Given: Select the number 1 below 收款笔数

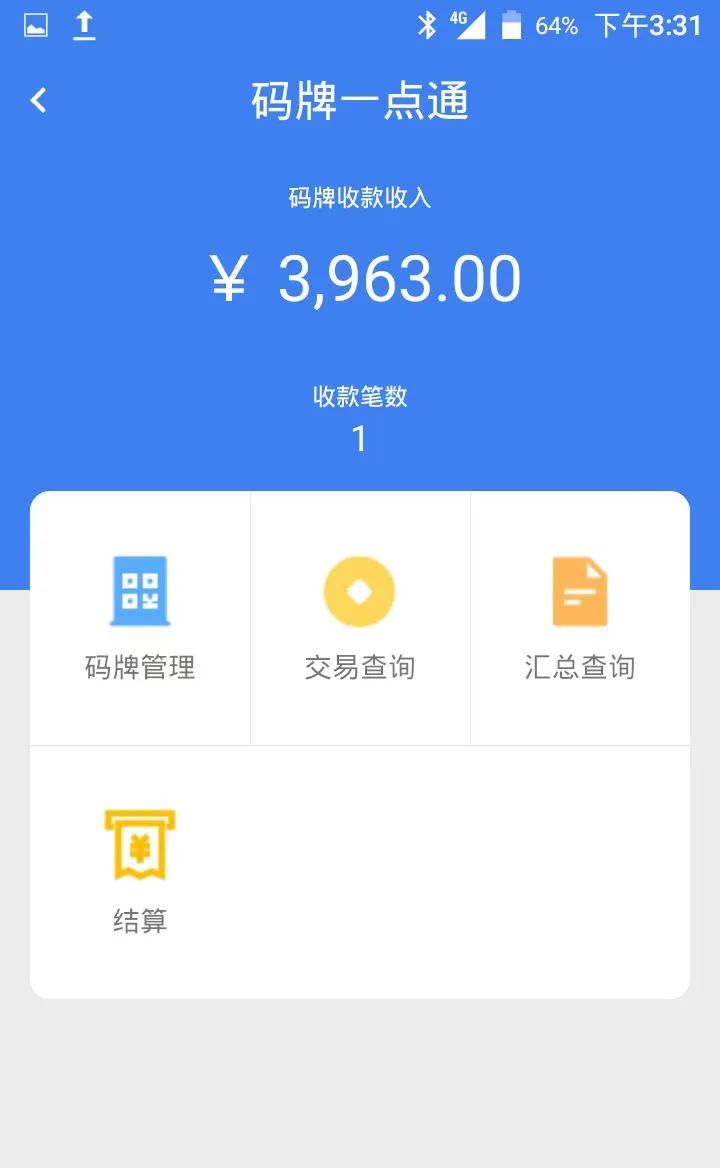Looking at the screenshot, I should click(360, 438).
